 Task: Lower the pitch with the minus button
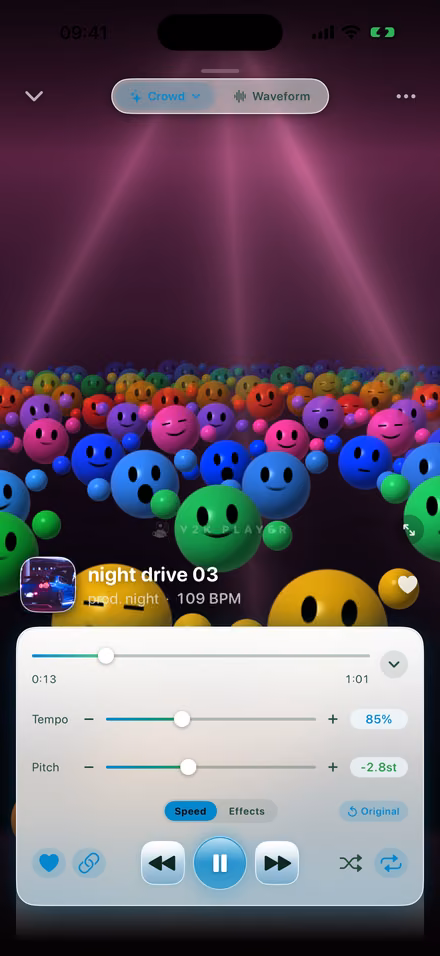click(89, 767)
